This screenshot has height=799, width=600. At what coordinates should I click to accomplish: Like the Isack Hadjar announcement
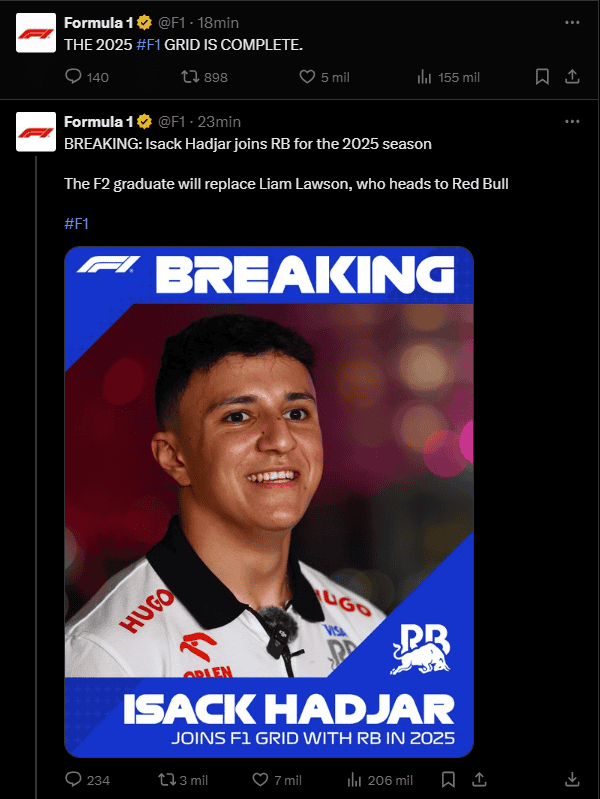click(262, 779)
